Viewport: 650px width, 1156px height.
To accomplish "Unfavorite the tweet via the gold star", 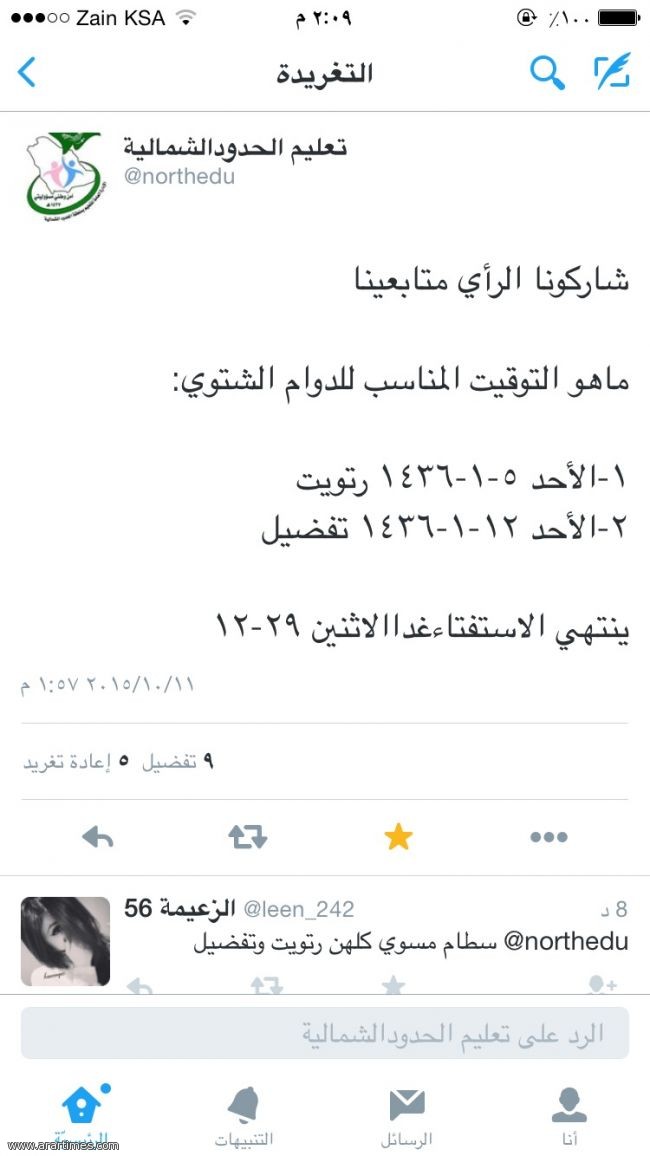I will (399, 837).
